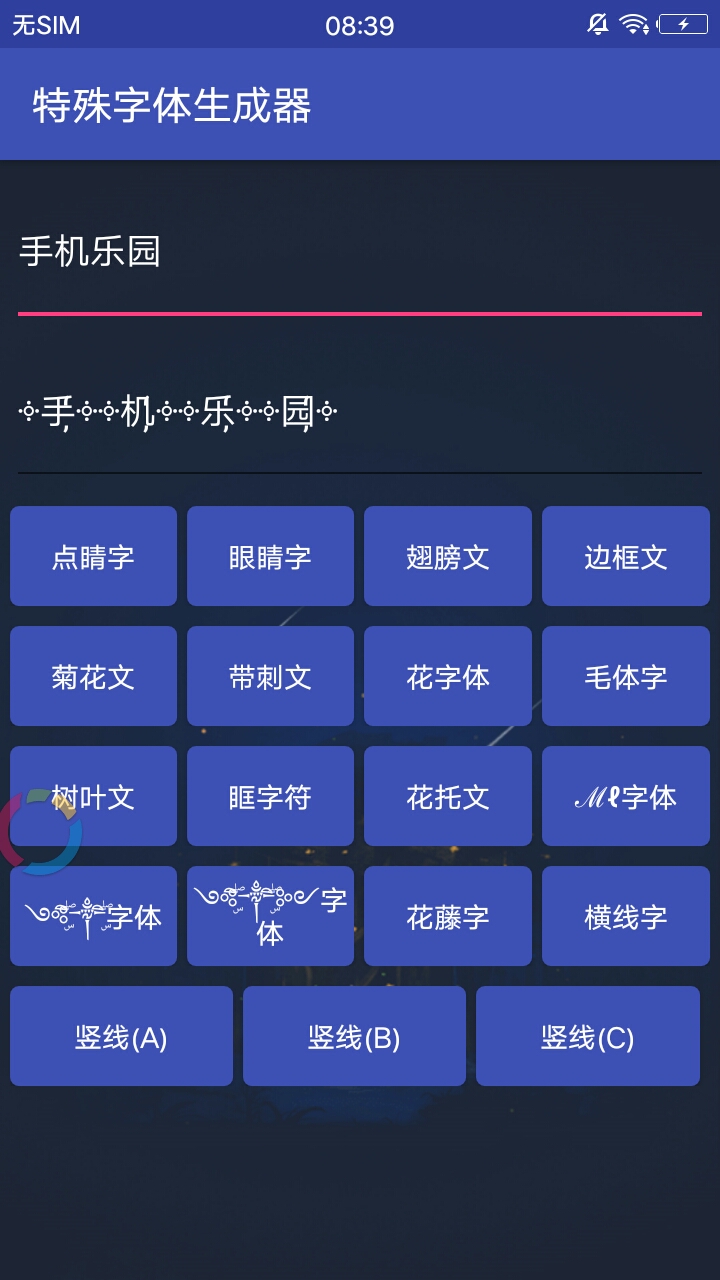The width and height of the screenshot is (720, 1280).
Task: Apply the 毛体字 style
Action: pos(625,676)
